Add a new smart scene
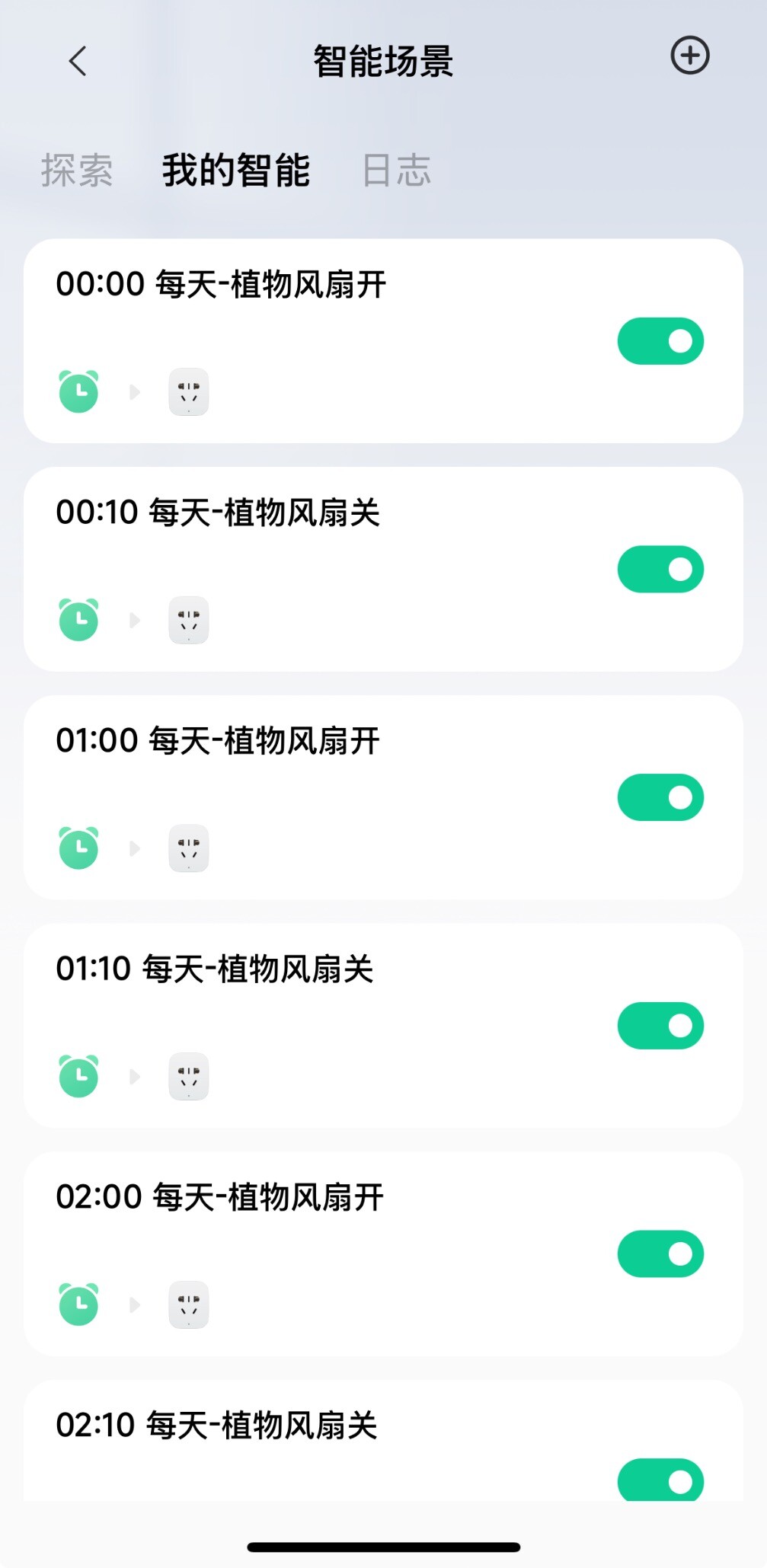 click(690, 56)
